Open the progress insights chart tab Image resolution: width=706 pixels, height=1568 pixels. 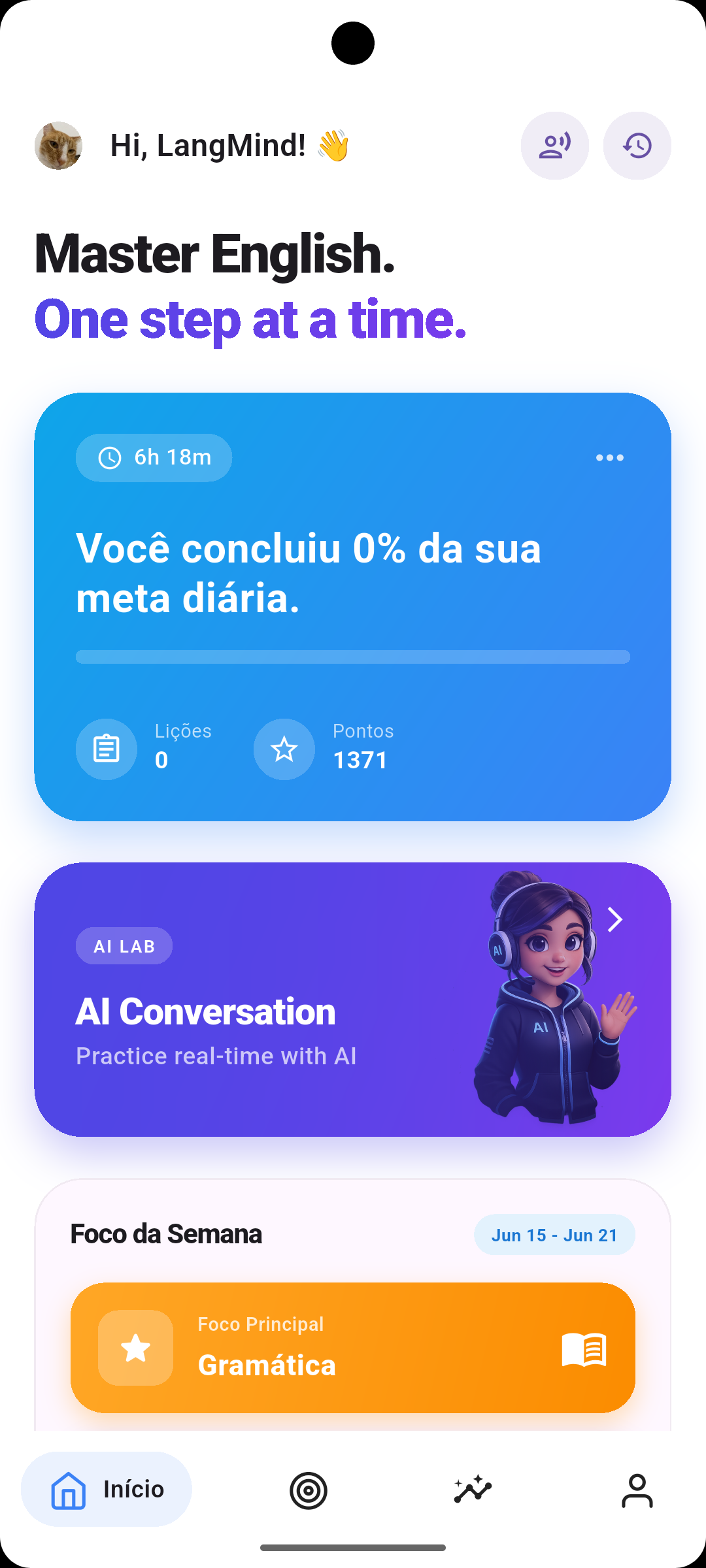coord(473,1490)
